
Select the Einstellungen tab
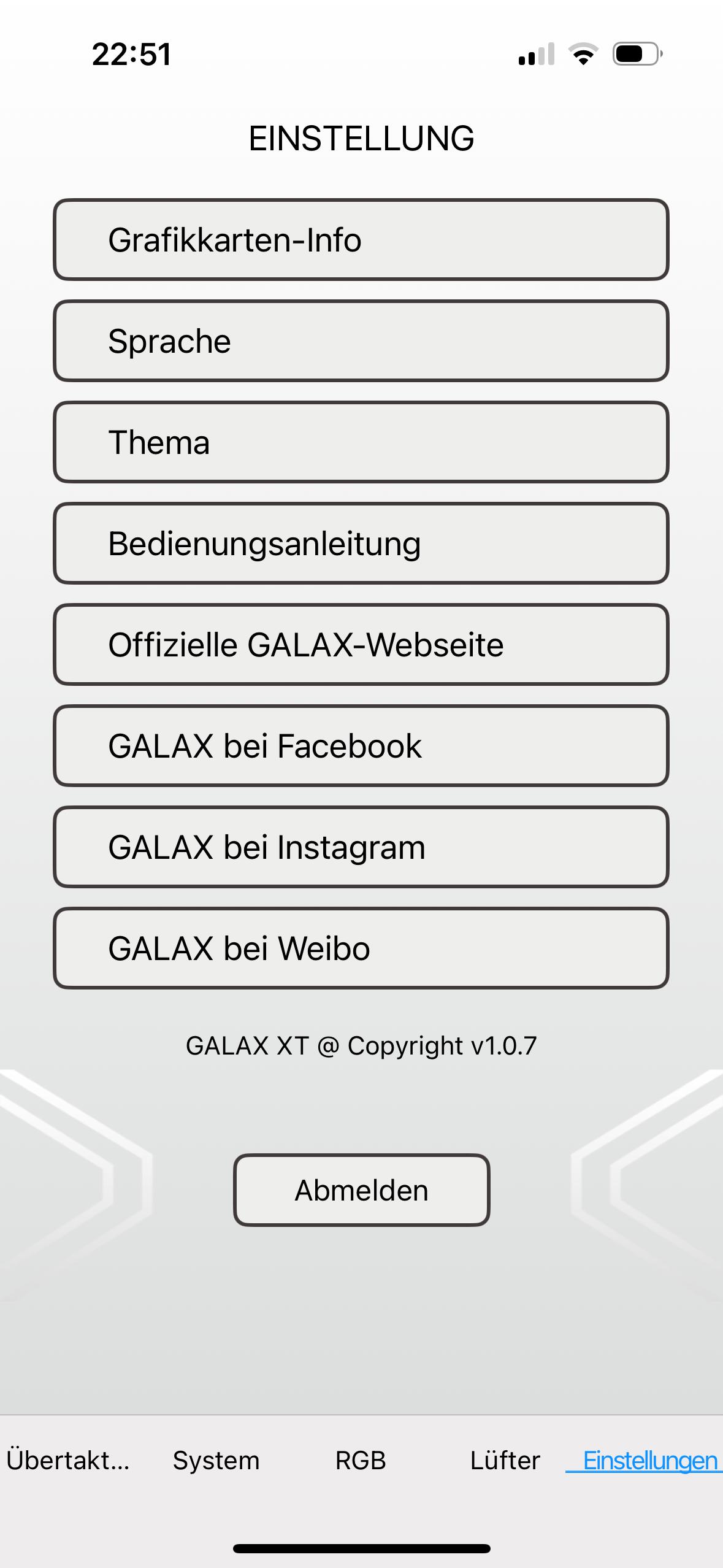(649, 1461)
